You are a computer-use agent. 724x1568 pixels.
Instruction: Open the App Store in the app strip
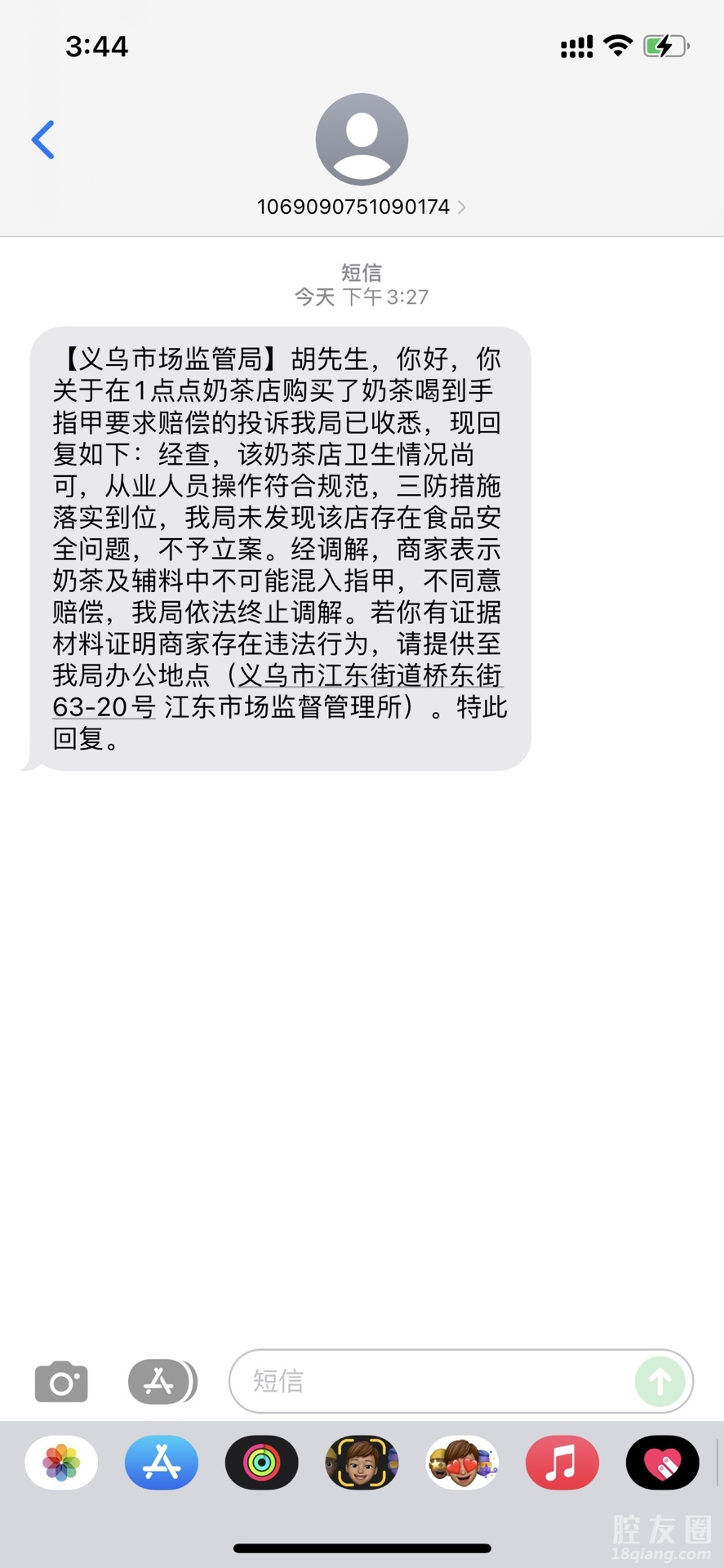tap(162, 1463)
